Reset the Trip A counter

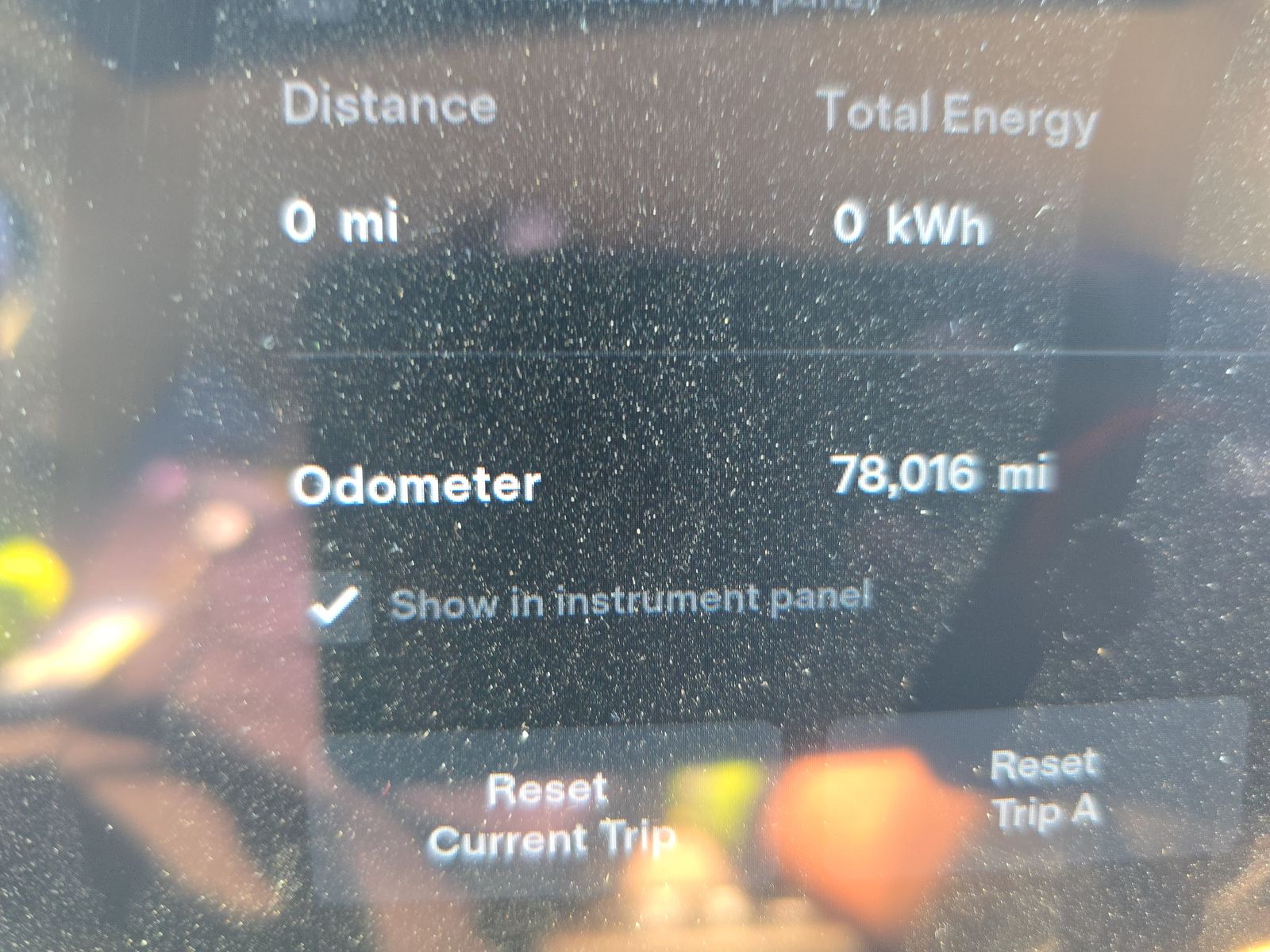(1045, 790)
